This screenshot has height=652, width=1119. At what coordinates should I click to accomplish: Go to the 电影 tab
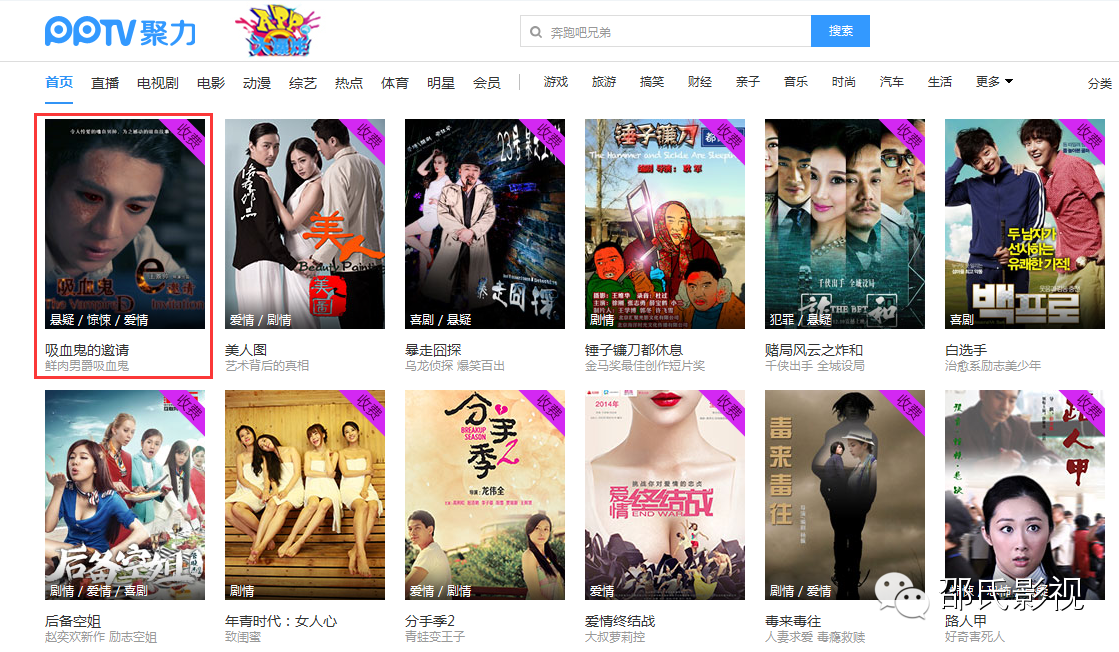(x=211, y=83)
